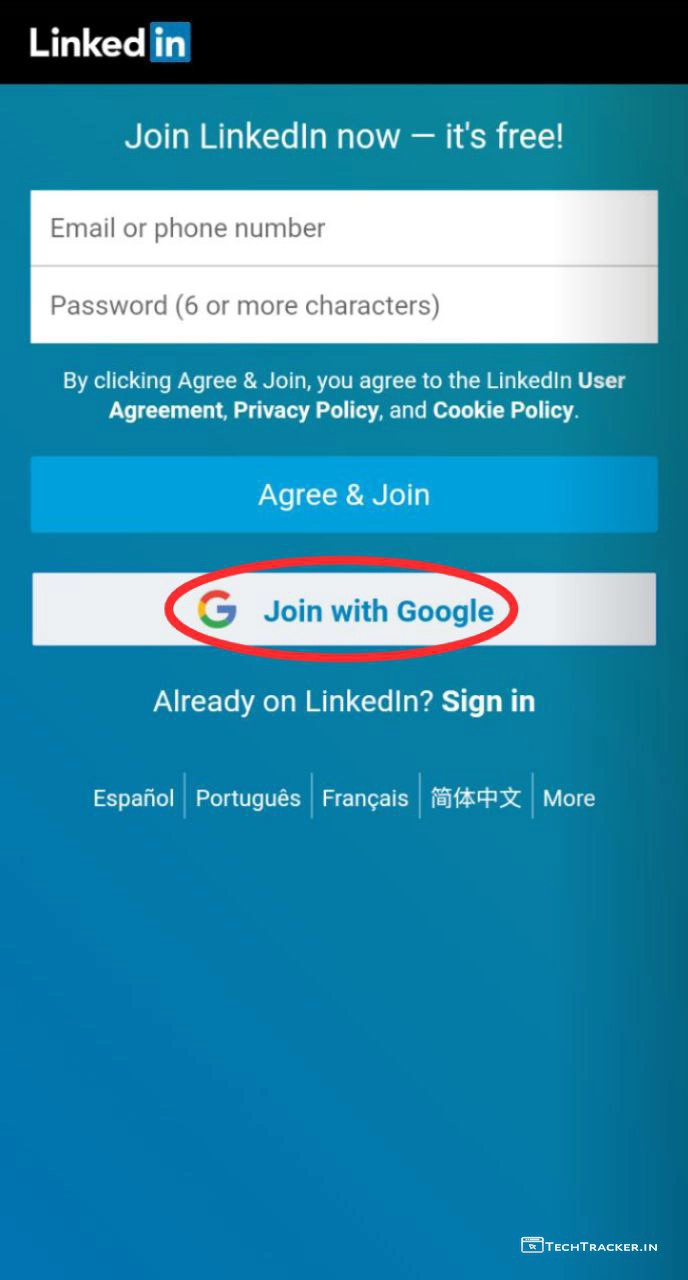Choose 简体中文 language
Image resolution: width=688 pixels, height=1280 pixels.
[476, 798]
